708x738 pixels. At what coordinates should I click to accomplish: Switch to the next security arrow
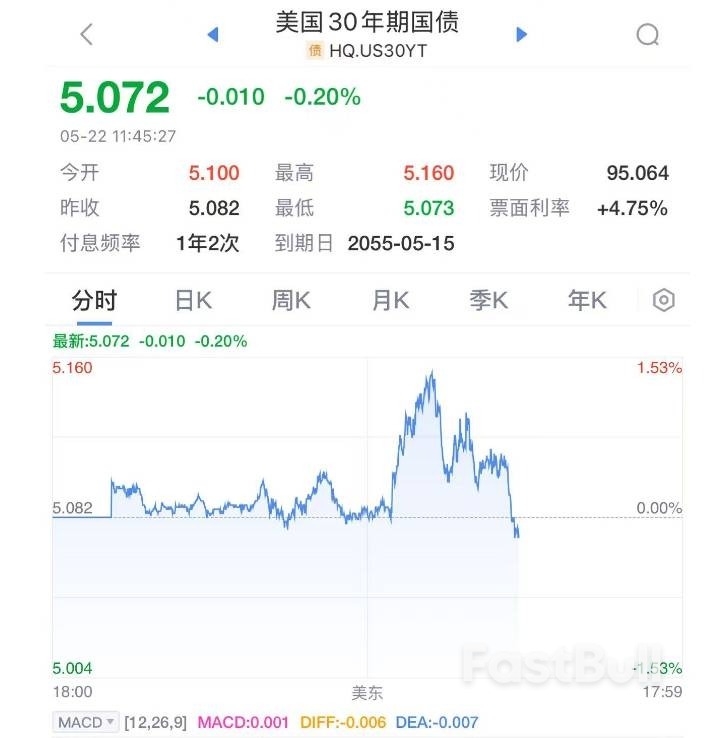521,35
